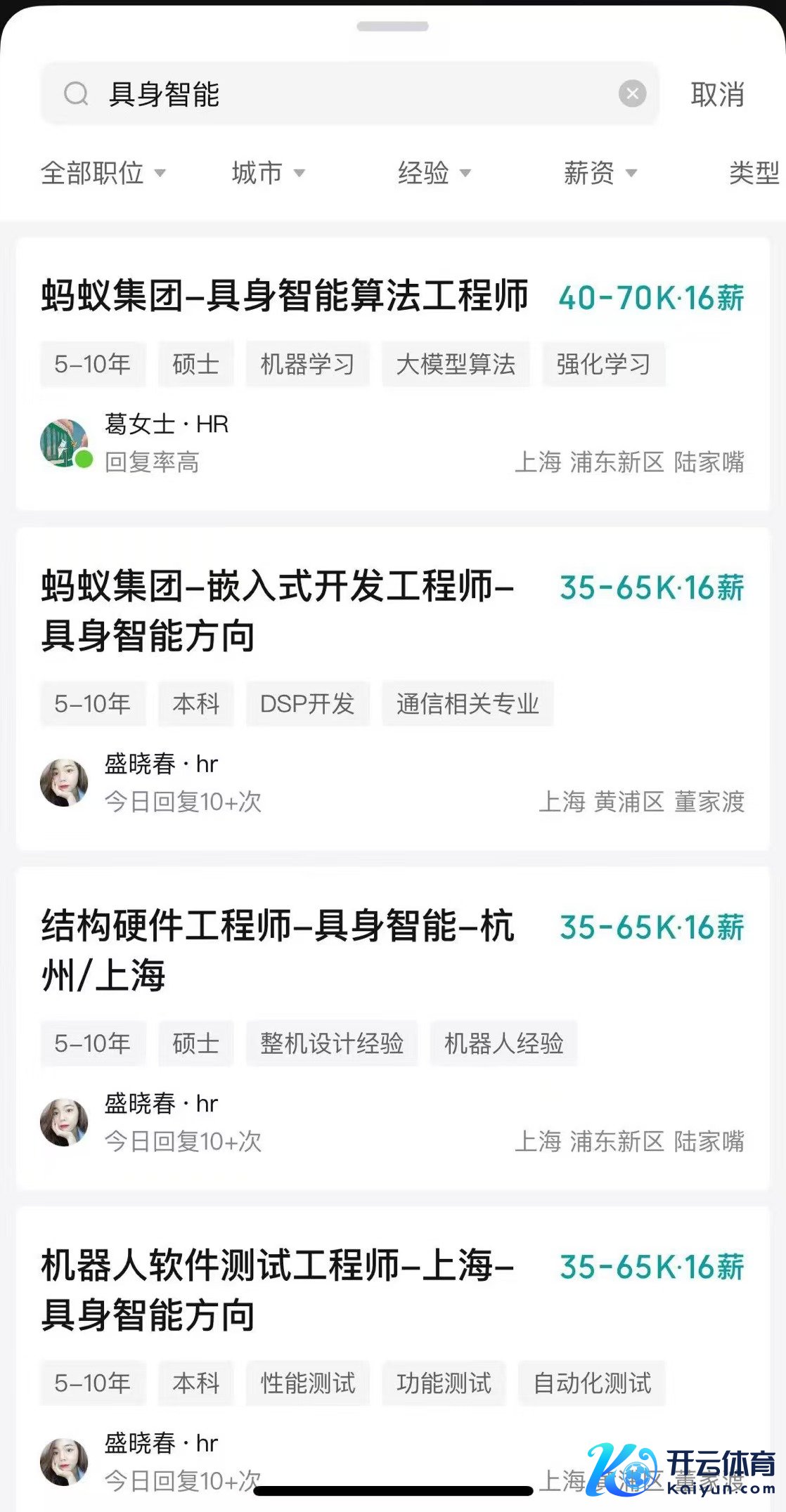Open the 经验 experience filter
The image size is (786, 1512).
click(x=434, y=173)
